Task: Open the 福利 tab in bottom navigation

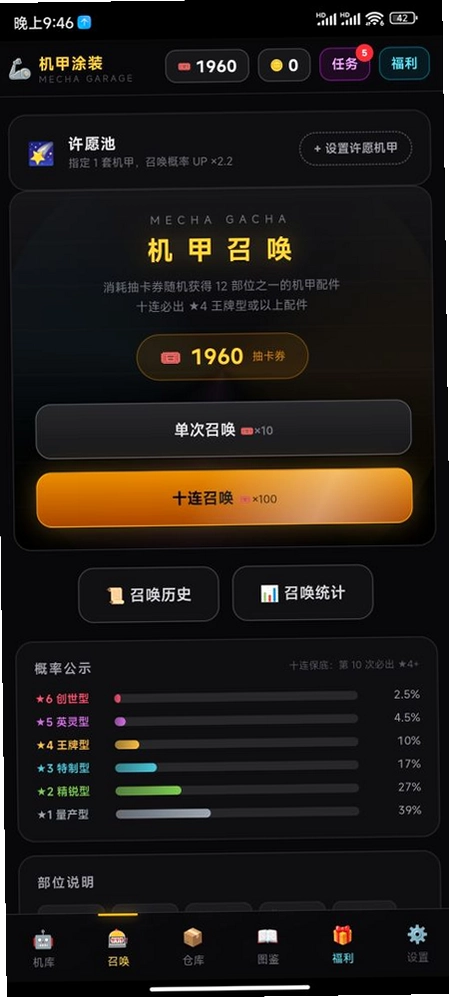Action: click(342, 946)
